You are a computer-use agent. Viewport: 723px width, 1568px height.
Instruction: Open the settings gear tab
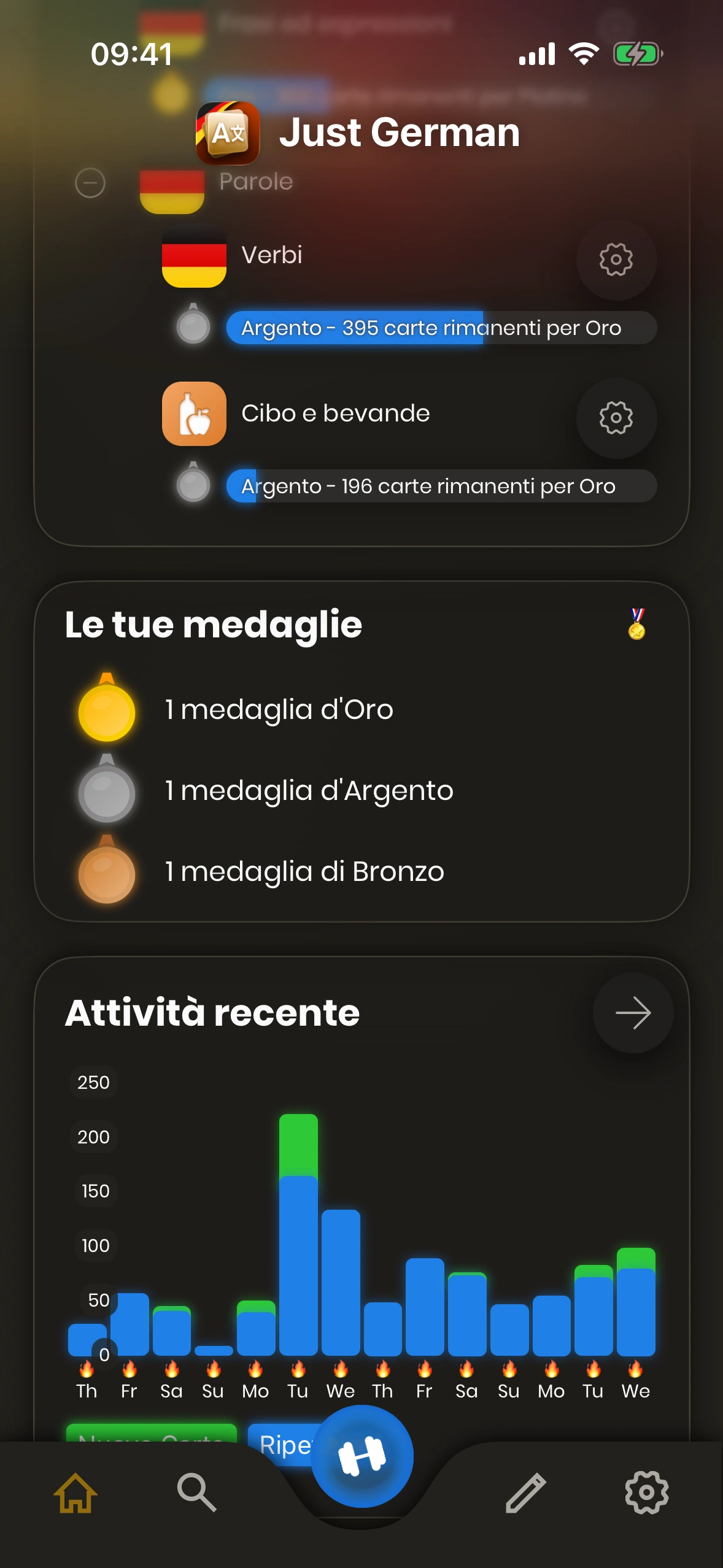point(646,1493)
